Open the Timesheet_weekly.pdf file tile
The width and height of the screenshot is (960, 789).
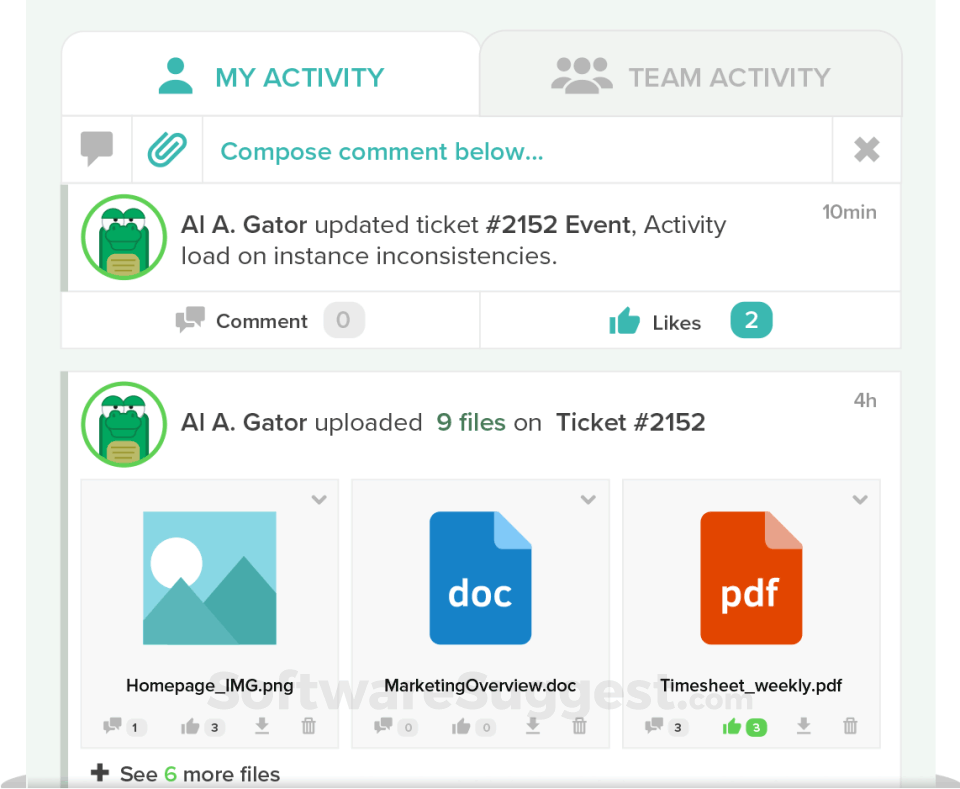click(x=751, y=578)
